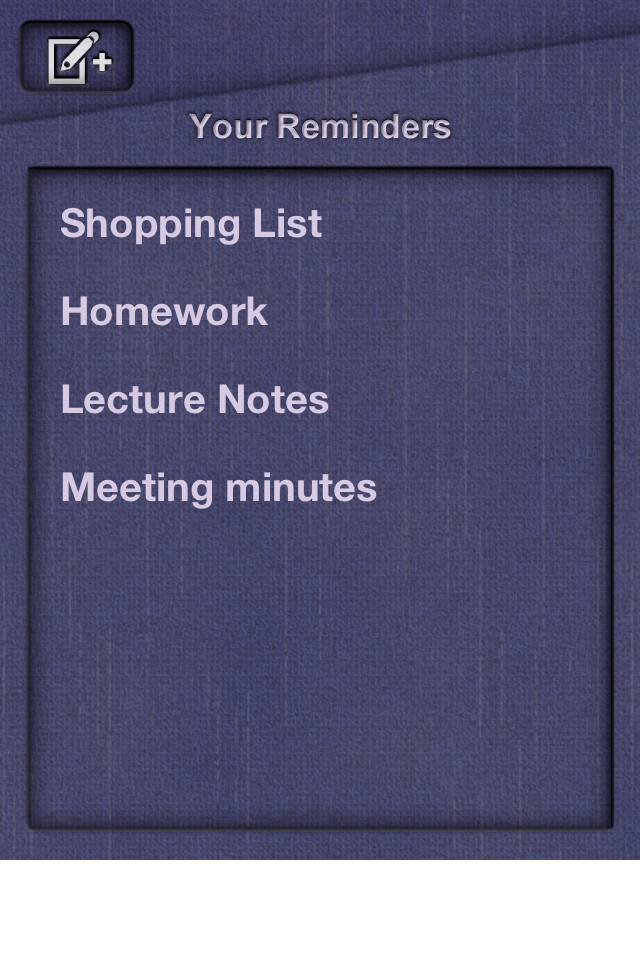Select the Lecture Notes reminder
The width and height of the screenshot is (640, 960).
(x=195, y=399)
